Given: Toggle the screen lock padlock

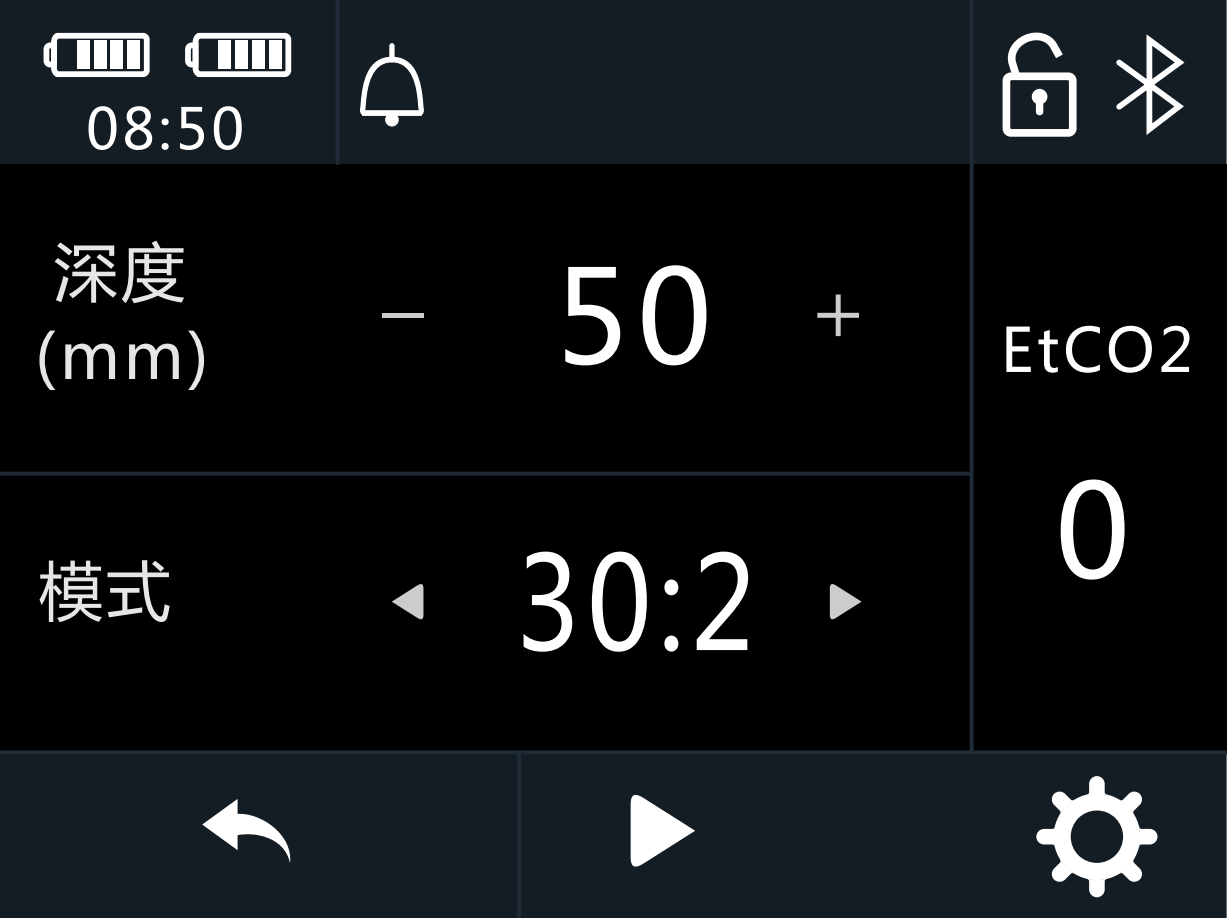Looking at the screenshot, I should click(1039, 86).
